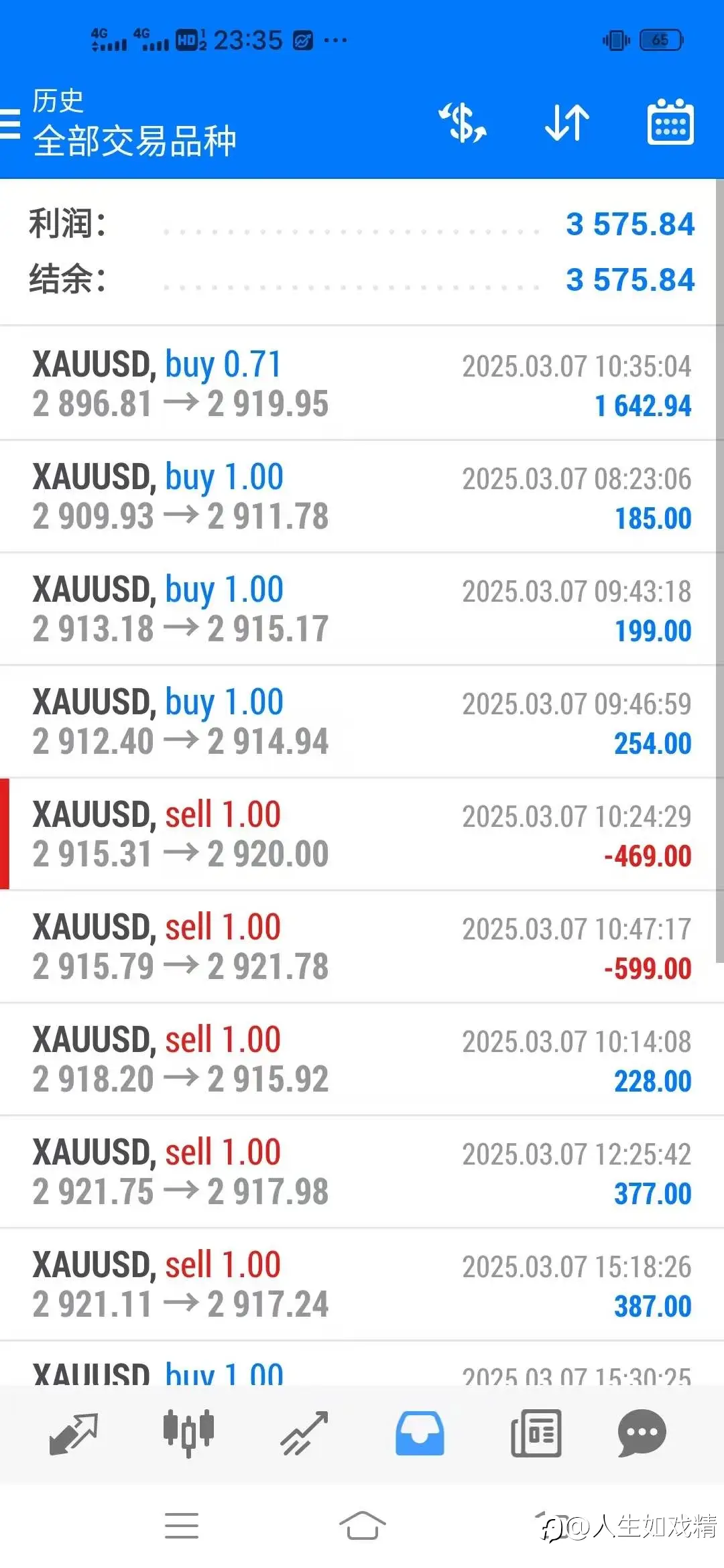The width and height of the screenshot is (724, 1568).
Task: Open the sell trade losing -599.00
Action: coord(362,947)
